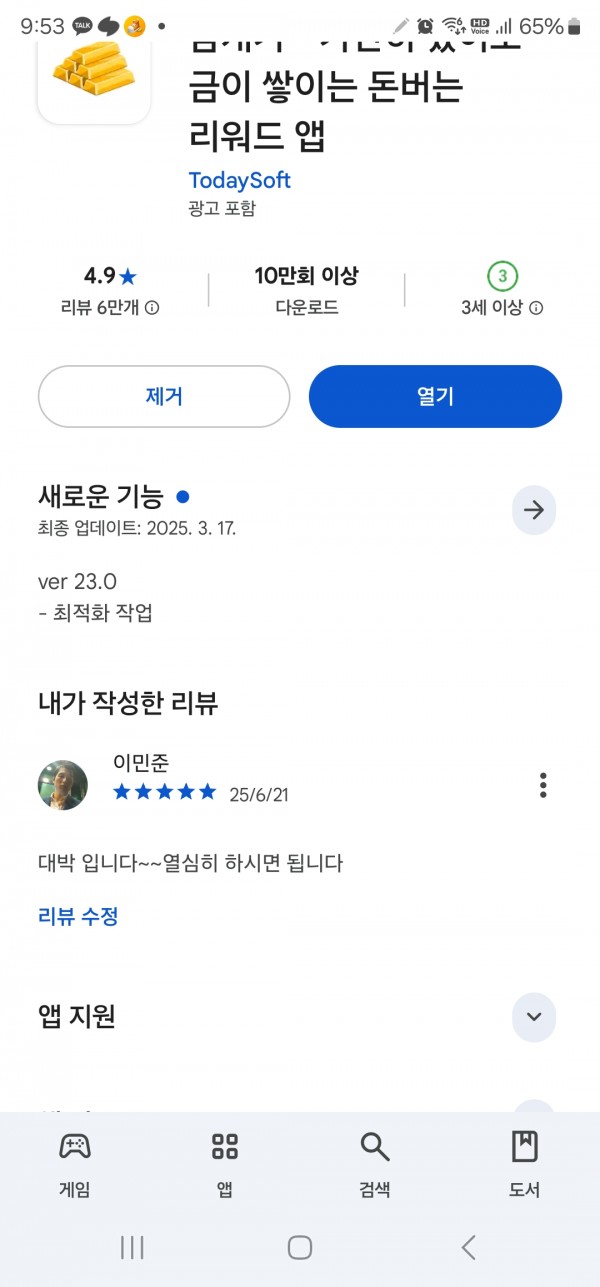
Task: Tap the 제거 uninstall button
Action: pyautogui.click(x=164, y=397)
